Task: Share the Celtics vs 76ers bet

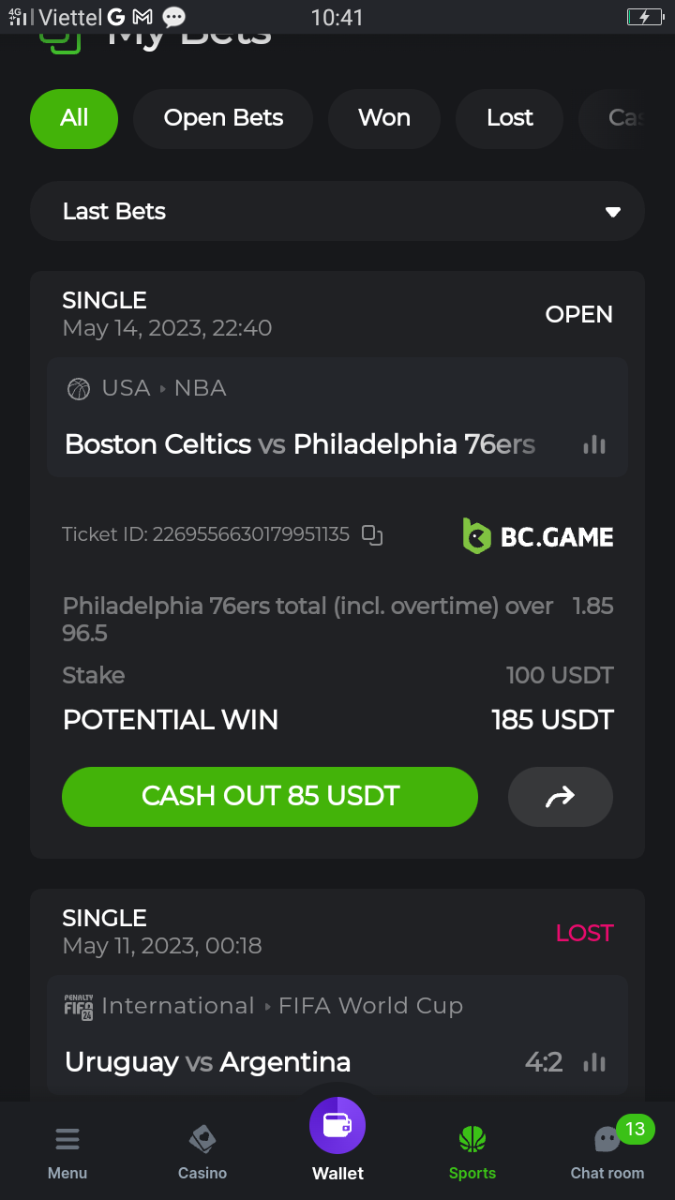Action: pos(560,796)
